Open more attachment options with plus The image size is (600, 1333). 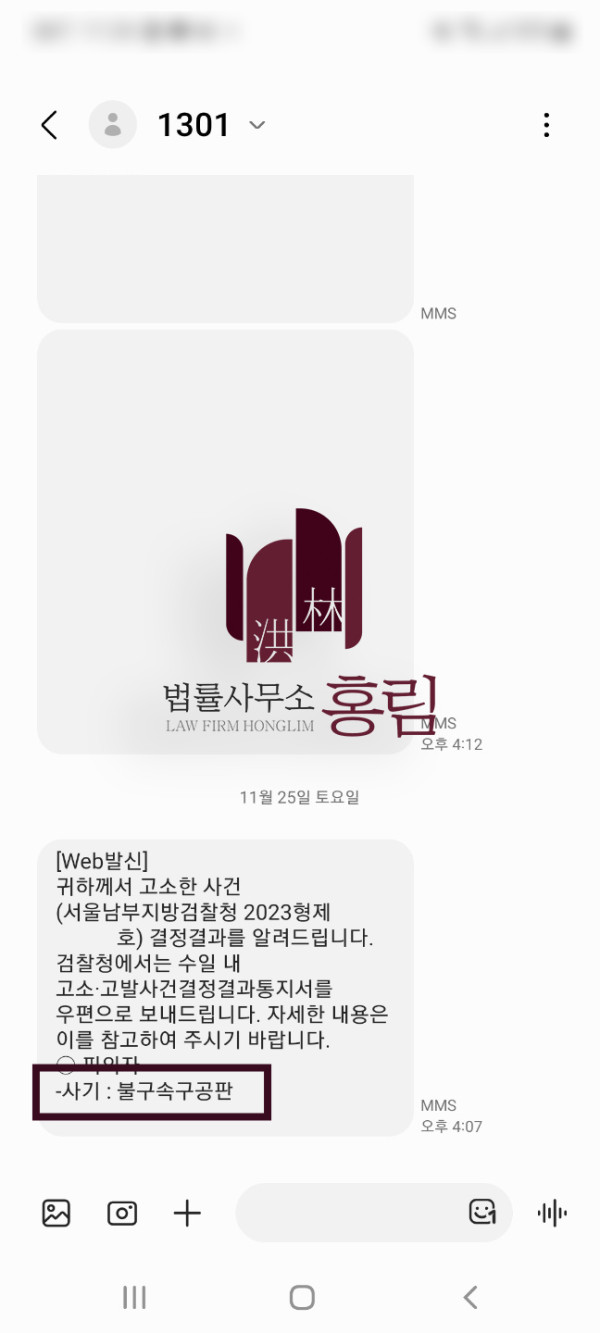[x=187, y=1213]
